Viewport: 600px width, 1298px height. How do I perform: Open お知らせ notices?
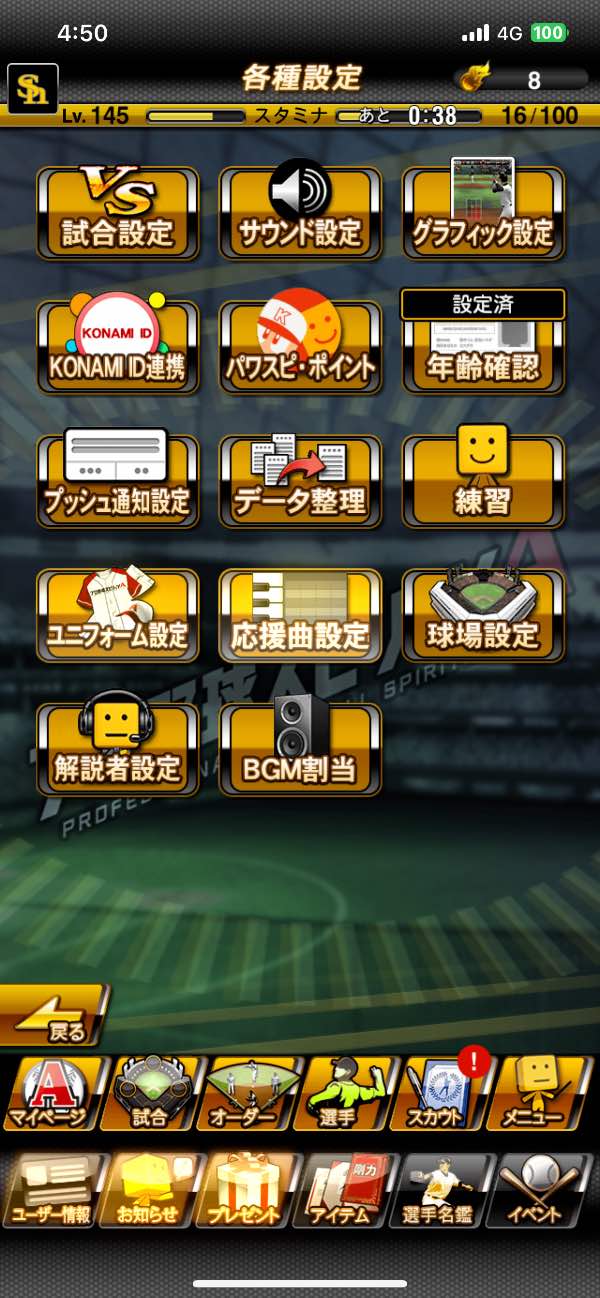[149, 1190]
